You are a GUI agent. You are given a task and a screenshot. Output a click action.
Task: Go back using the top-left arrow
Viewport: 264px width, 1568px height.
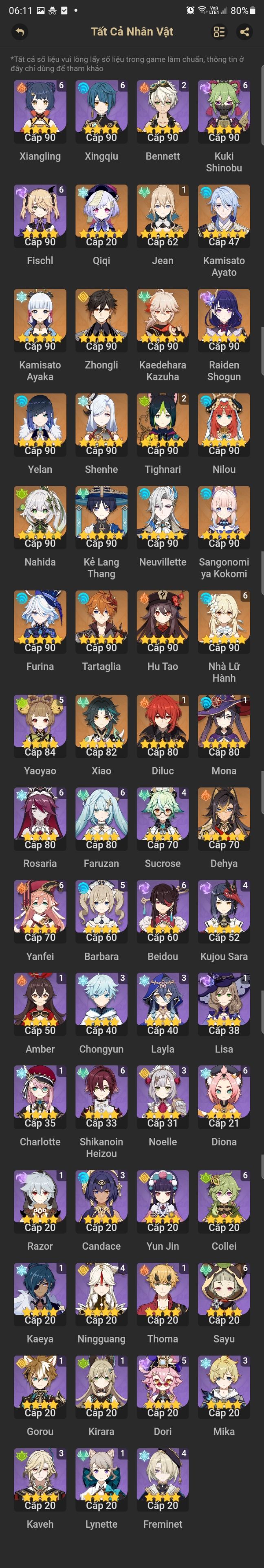coord(20,32)
